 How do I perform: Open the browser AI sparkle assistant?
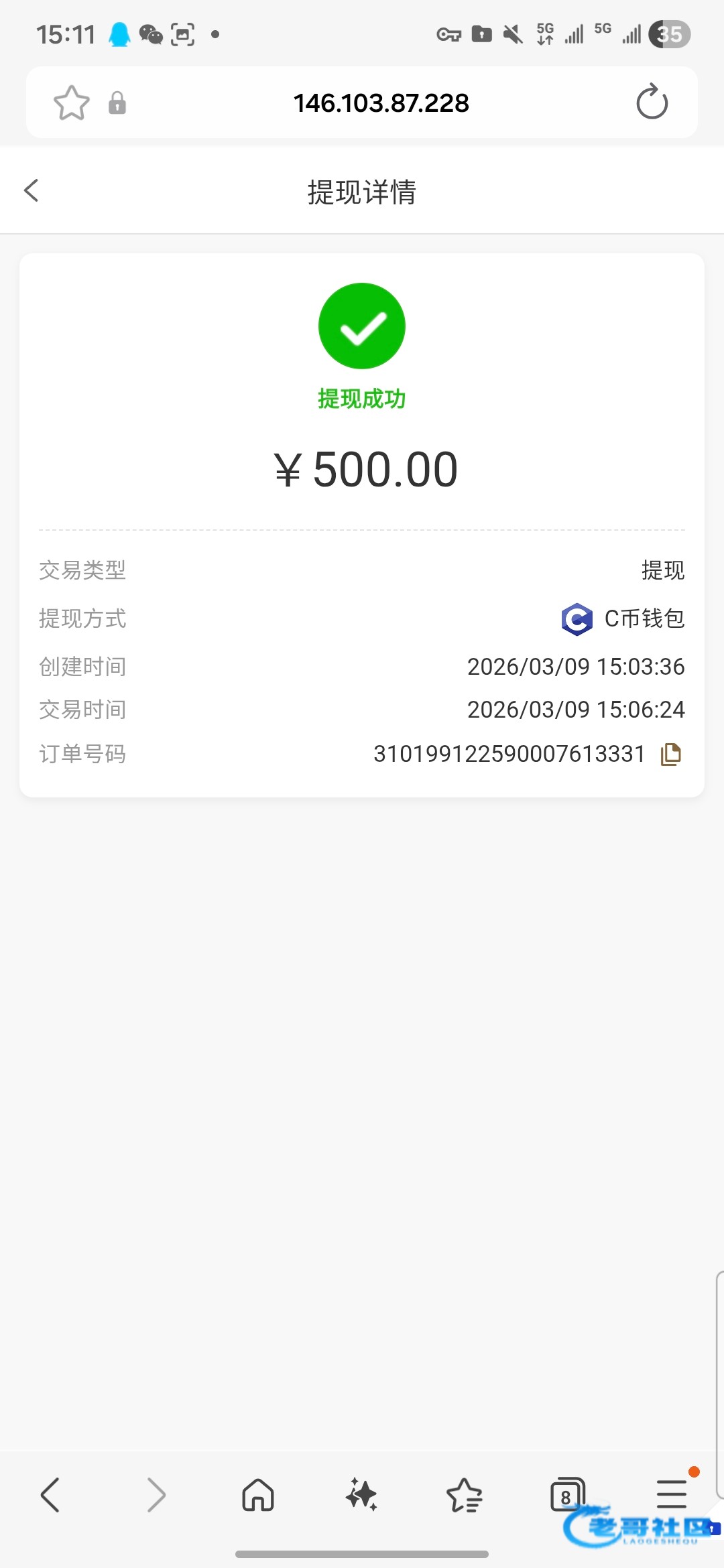361,1495
